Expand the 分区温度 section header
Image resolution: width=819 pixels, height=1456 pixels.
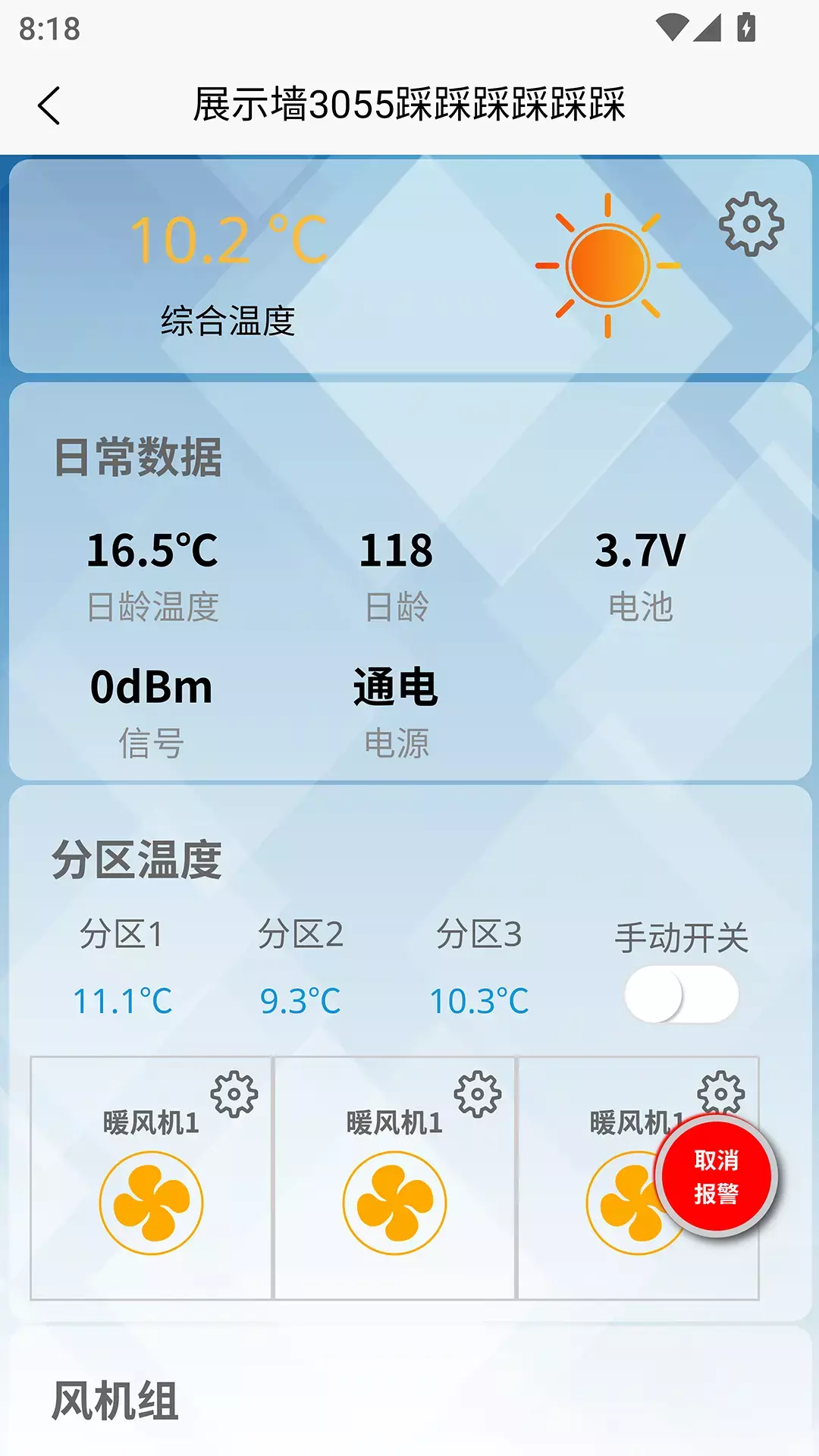[136, 858]
